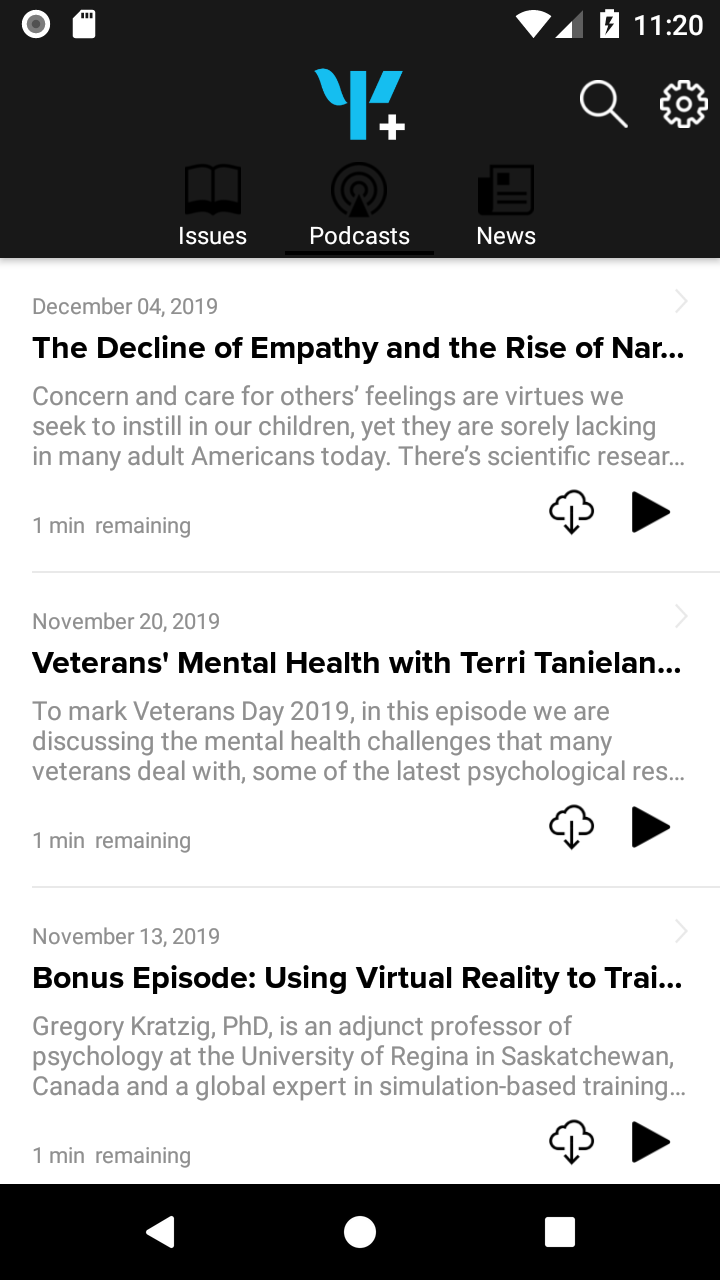Open The Decline of Empathy episode title

356,348
